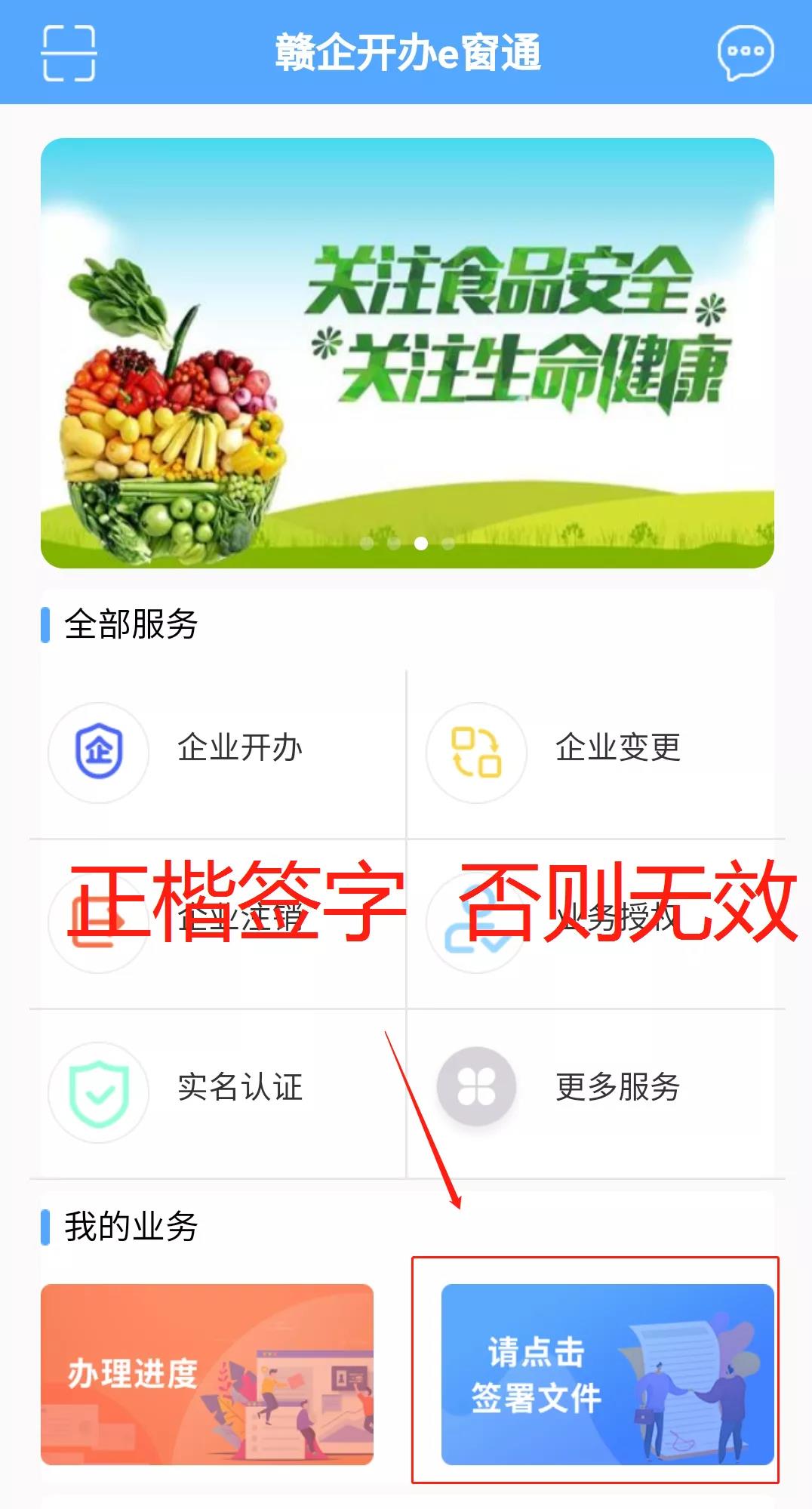
Task: Tap the 请点击签署文件 card
Action: click(x=607, y=1374)
